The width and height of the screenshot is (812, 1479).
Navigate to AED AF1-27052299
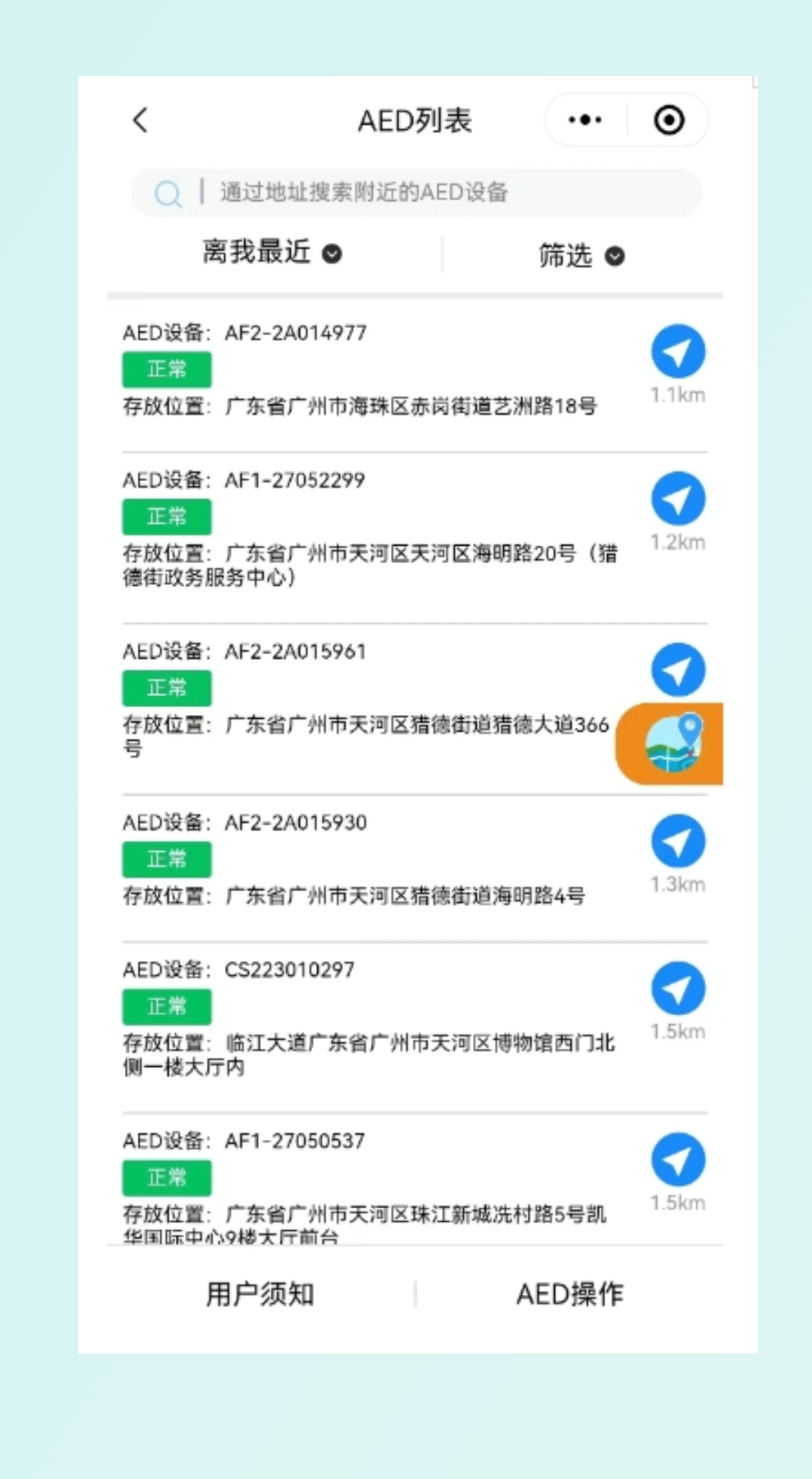pyautogui.click(x=677, y=499)
